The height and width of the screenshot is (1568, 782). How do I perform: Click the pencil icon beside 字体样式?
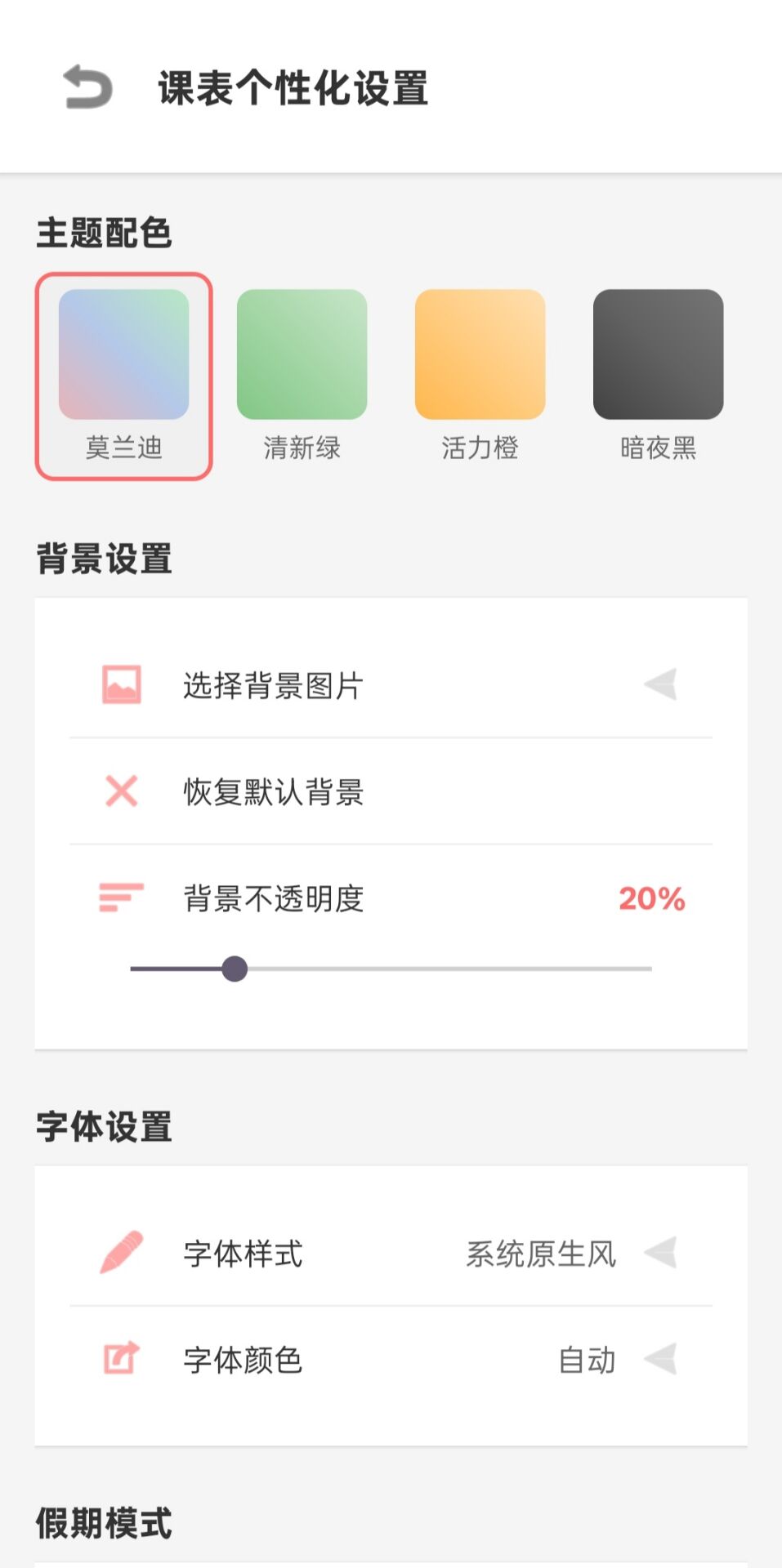tap(119, 1252)
